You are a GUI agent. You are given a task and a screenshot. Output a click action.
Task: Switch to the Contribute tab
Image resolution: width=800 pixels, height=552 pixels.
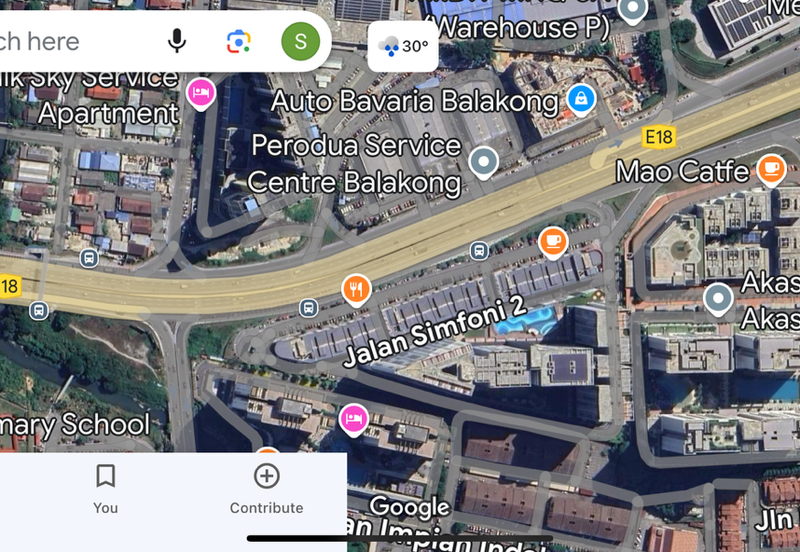(266, 488)
